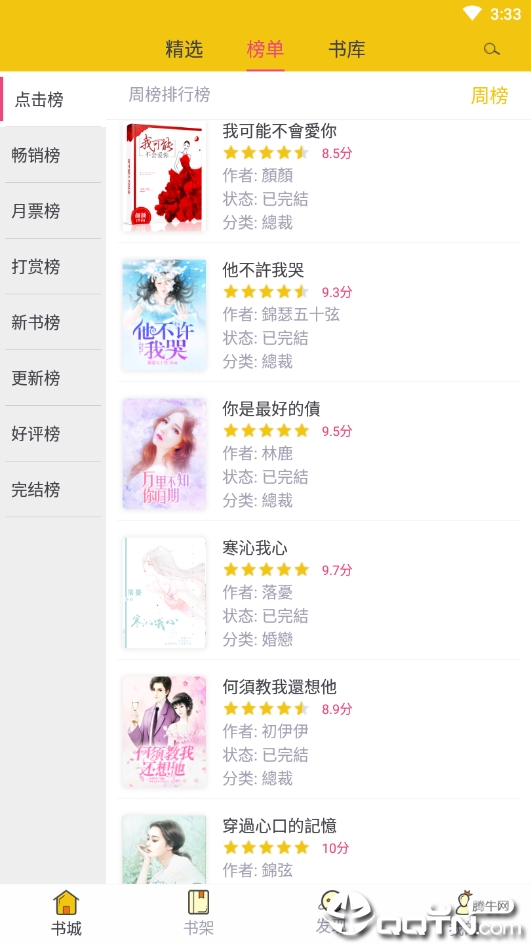Switch to the 精选 tab
531x944 pixels.
pyautogui.click(x=184, y=49)
